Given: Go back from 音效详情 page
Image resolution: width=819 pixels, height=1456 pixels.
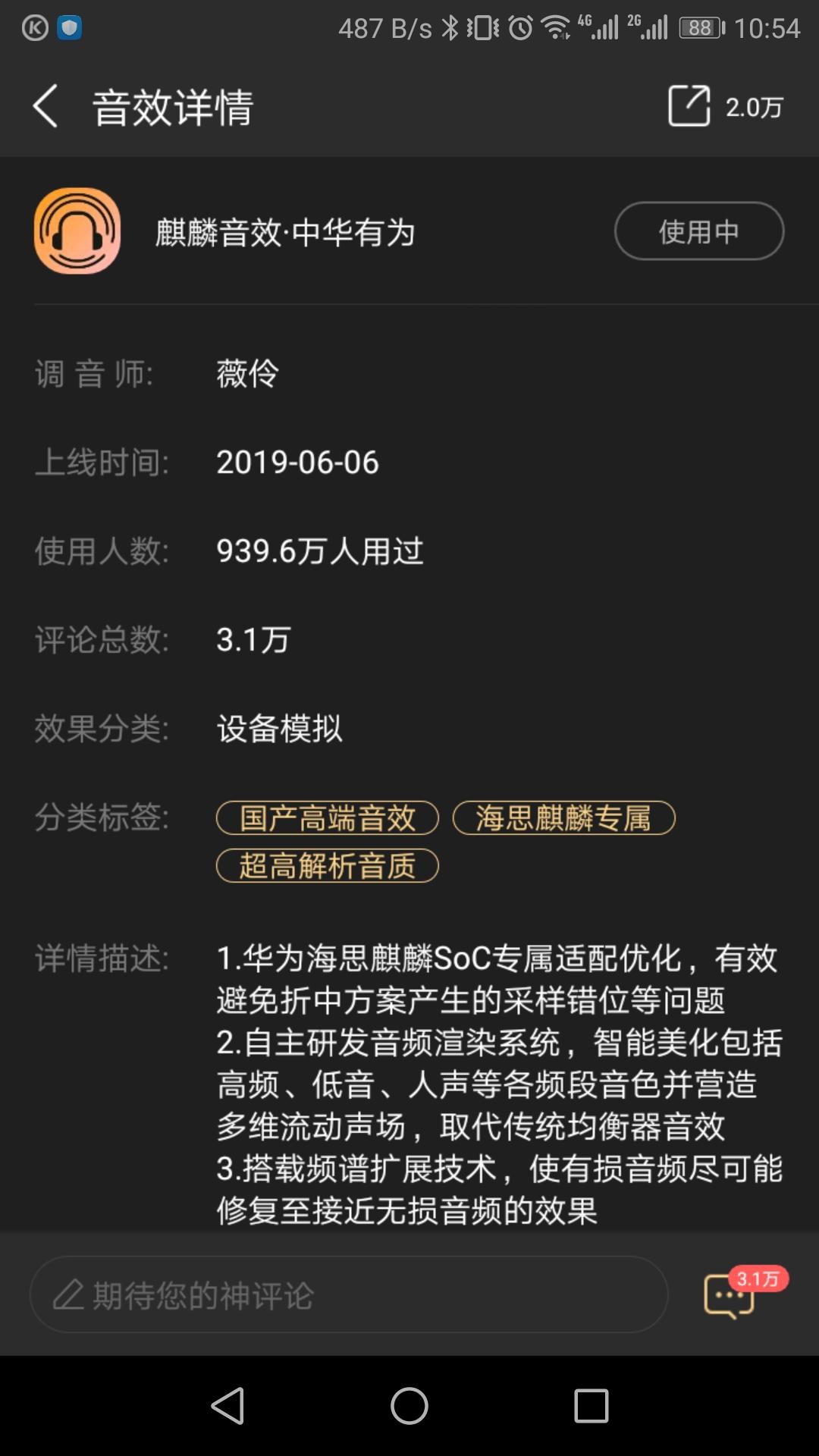Looking at the screenshot, I should click(45, 106).
